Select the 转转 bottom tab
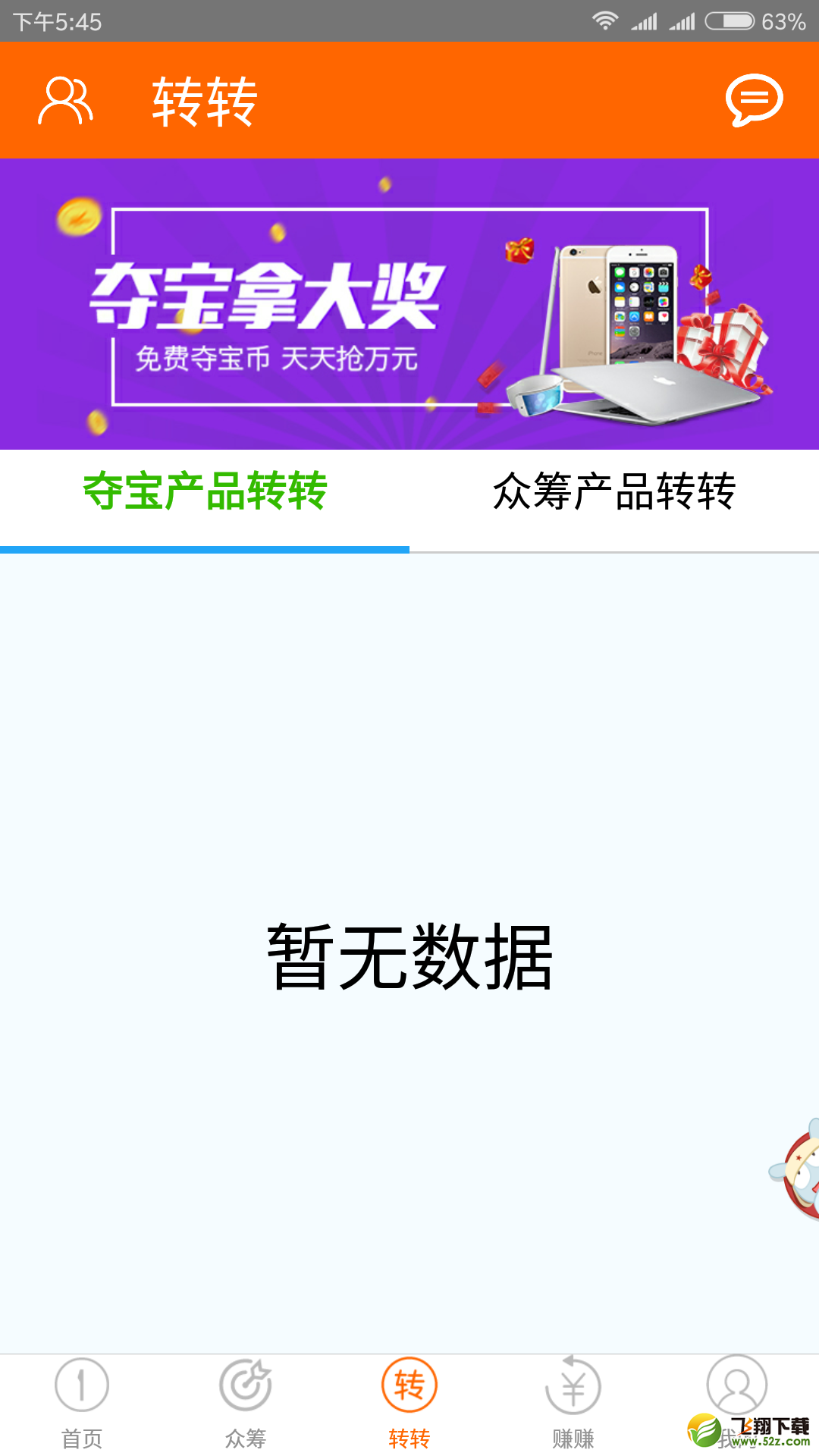Viewport: 819px width, 1456px height. (409, 1404)
